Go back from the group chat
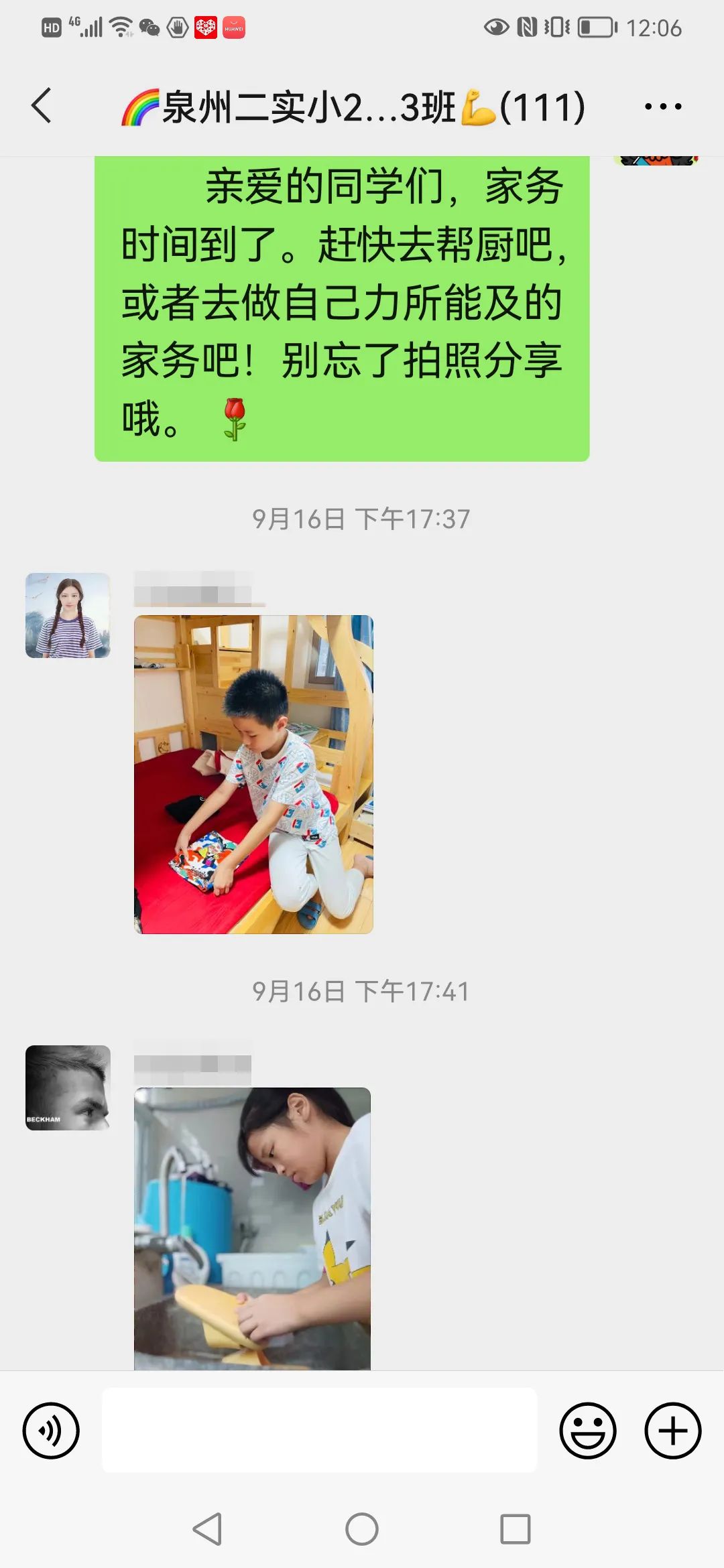 [42, 106]
